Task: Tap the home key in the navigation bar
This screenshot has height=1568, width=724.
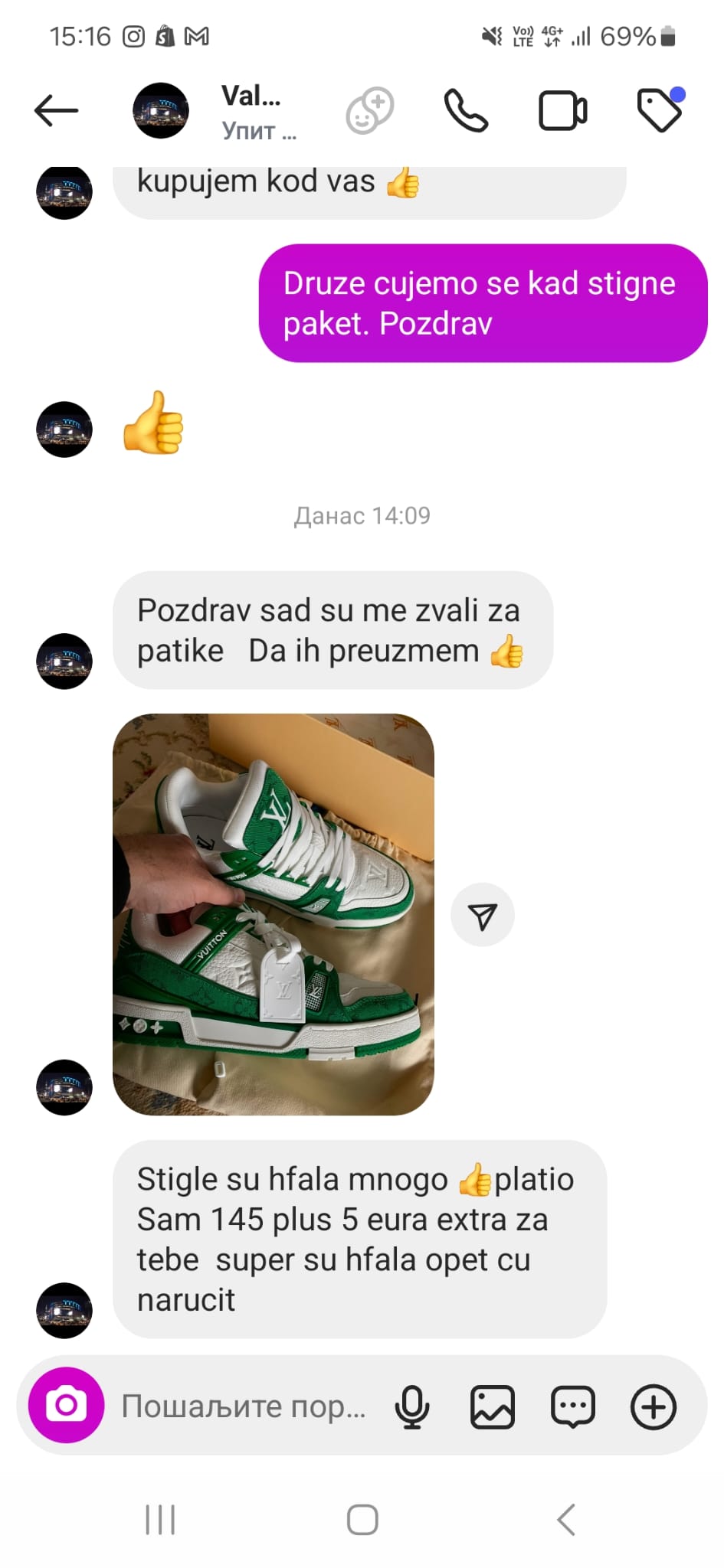Action: click(x=362, y=1519)
